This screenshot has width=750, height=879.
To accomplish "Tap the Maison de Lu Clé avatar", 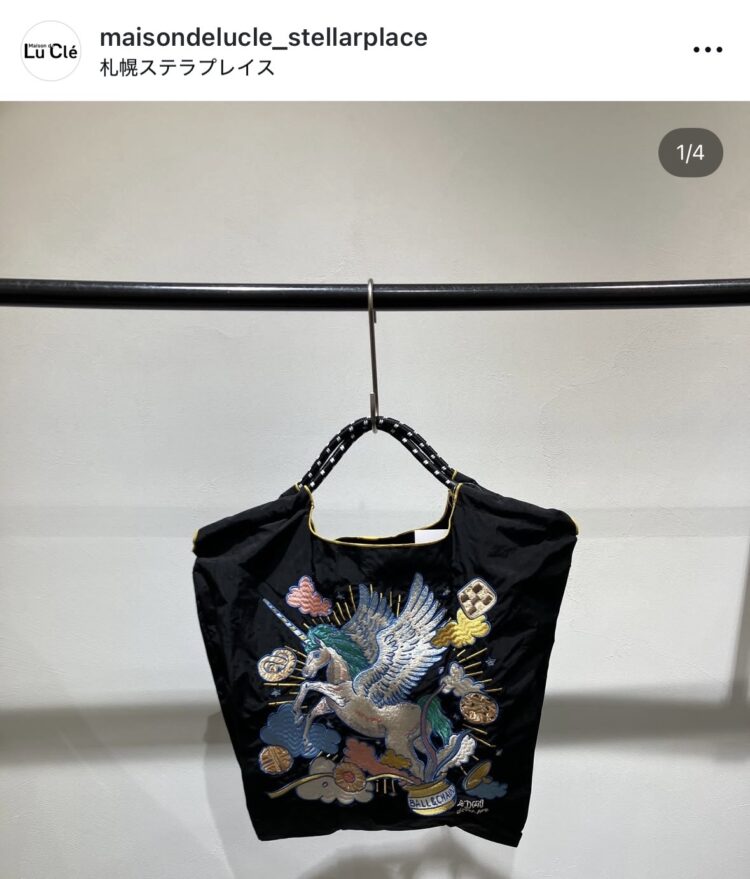I will (x=51, y=51).
